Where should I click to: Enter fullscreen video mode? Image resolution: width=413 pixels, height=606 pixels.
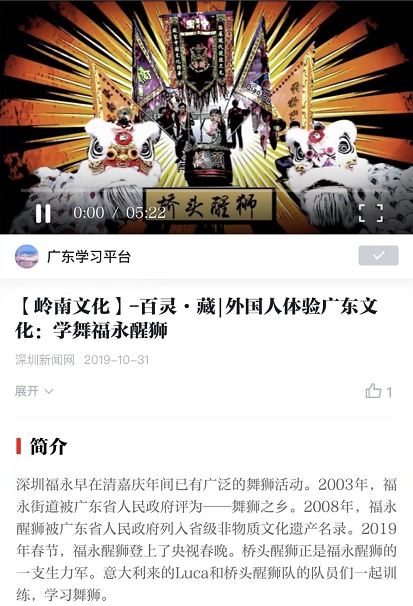click(371, 213)
